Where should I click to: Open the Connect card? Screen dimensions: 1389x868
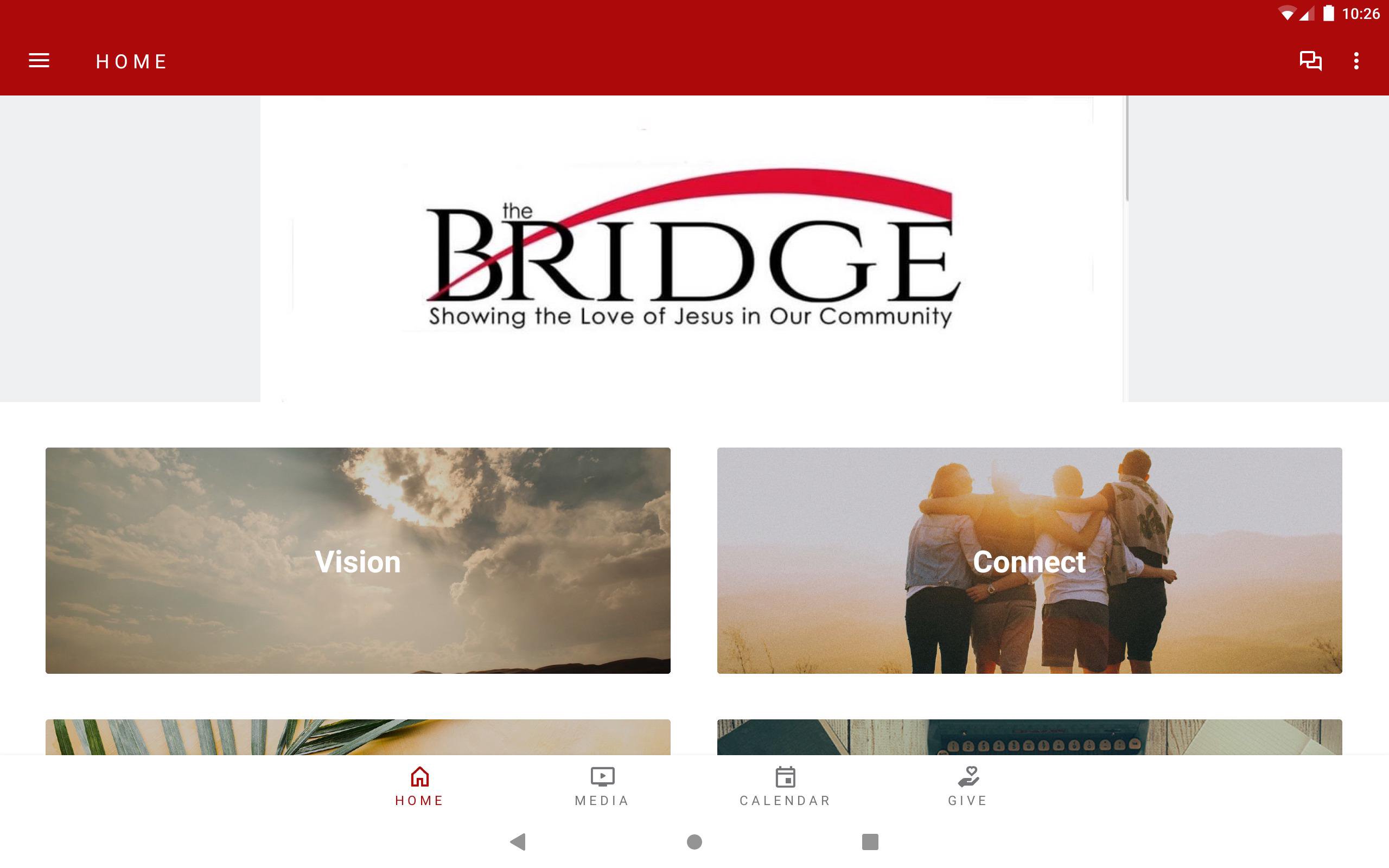[1029, 560]
